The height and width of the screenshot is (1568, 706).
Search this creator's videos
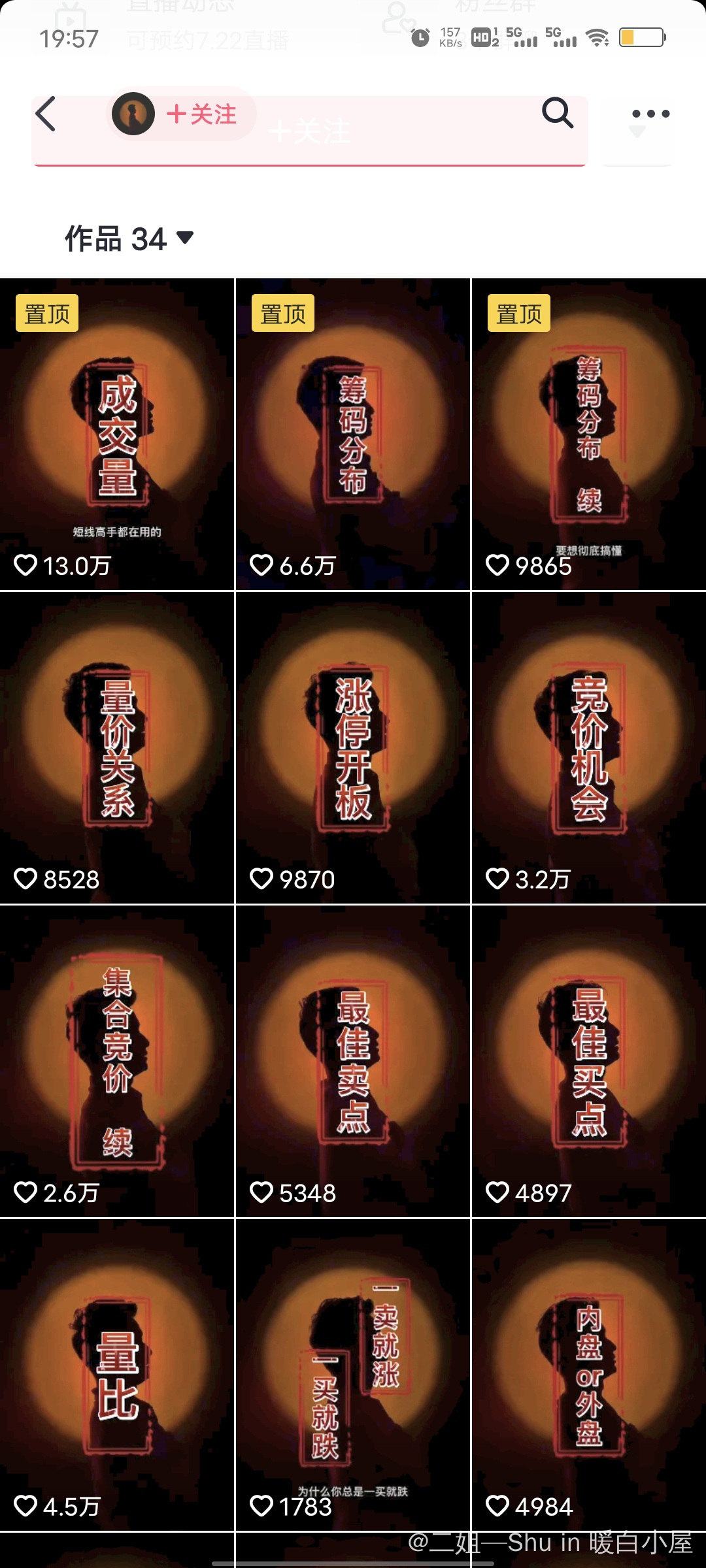(558, 113)
